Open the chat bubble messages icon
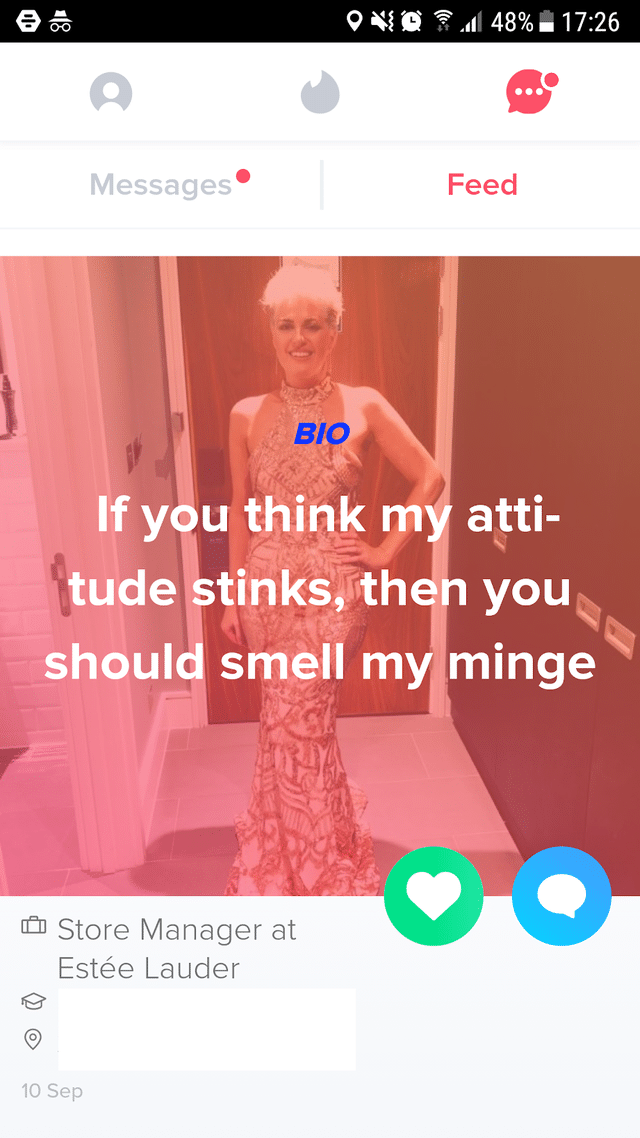This screenshot has width=640, height=1138. click(528, 94)
